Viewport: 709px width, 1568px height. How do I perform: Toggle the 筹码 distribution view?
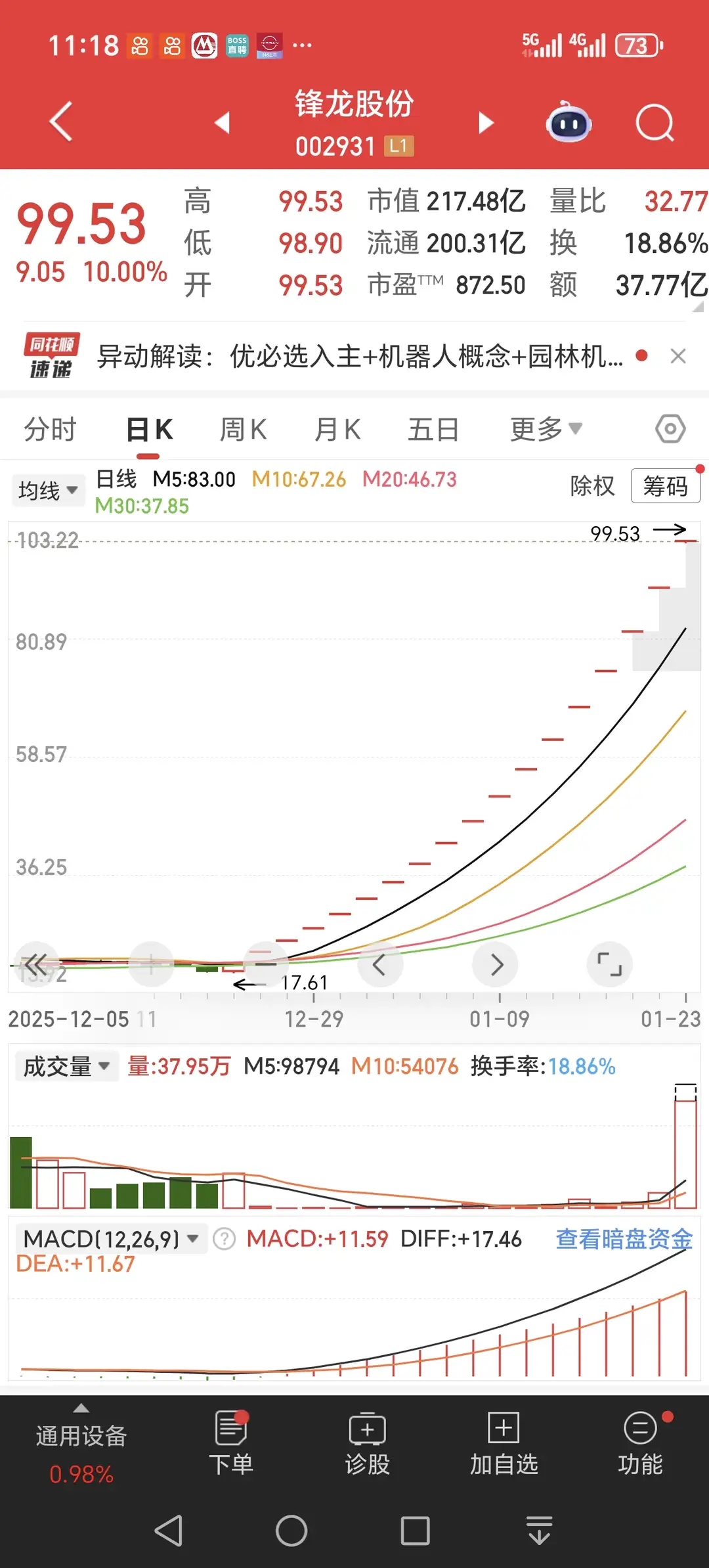point(665,487)
